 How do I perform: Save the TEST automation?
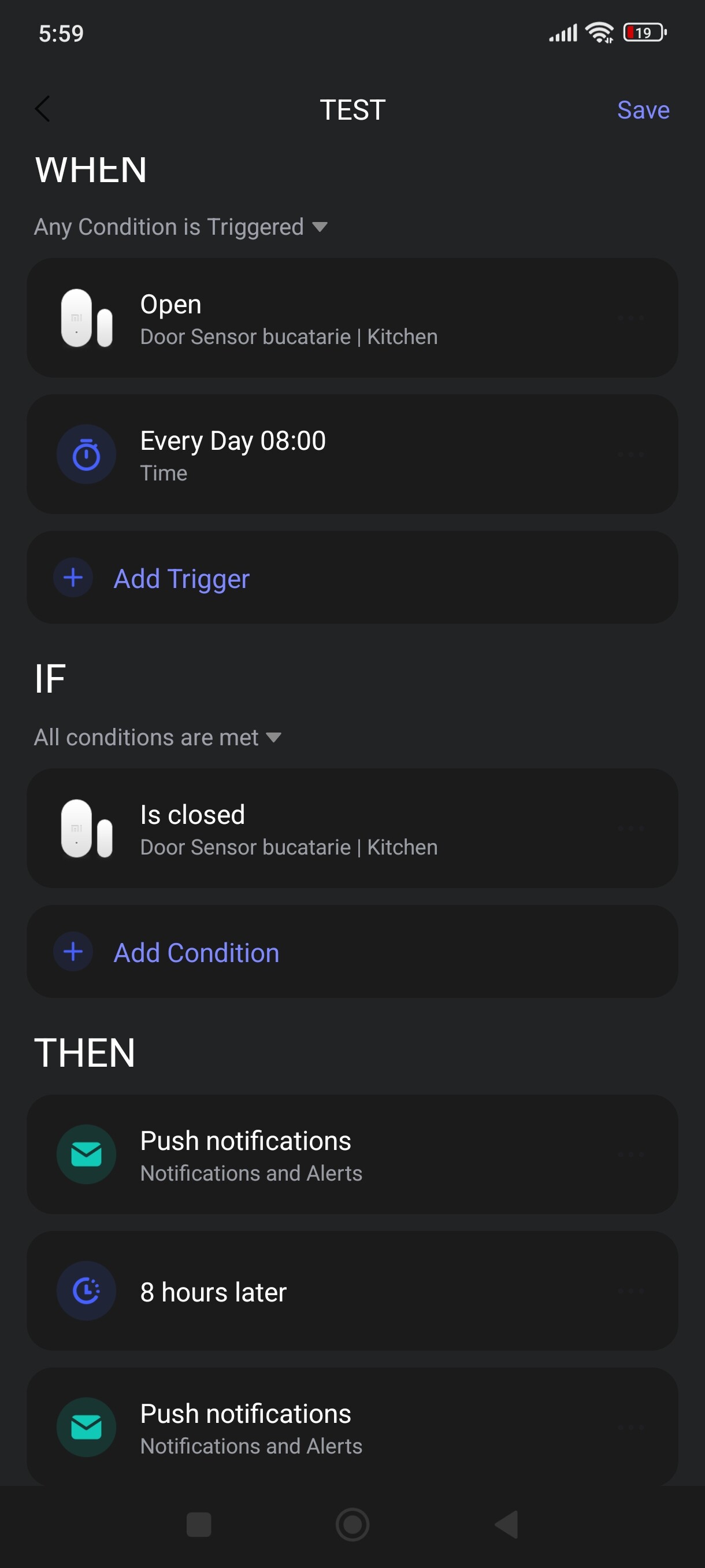pos(643,110)
